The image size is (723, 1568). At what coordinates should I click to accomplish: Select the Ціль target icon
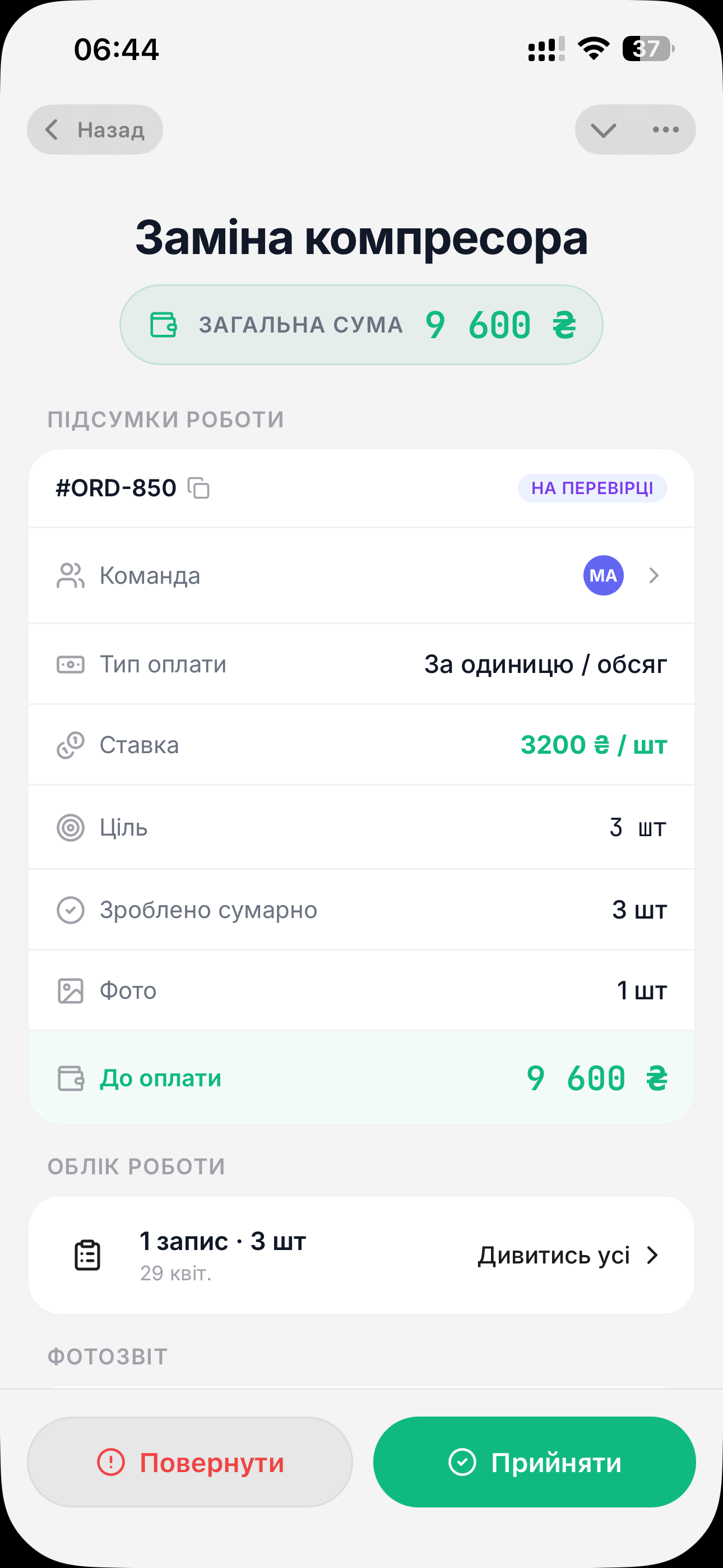point(70,827)
